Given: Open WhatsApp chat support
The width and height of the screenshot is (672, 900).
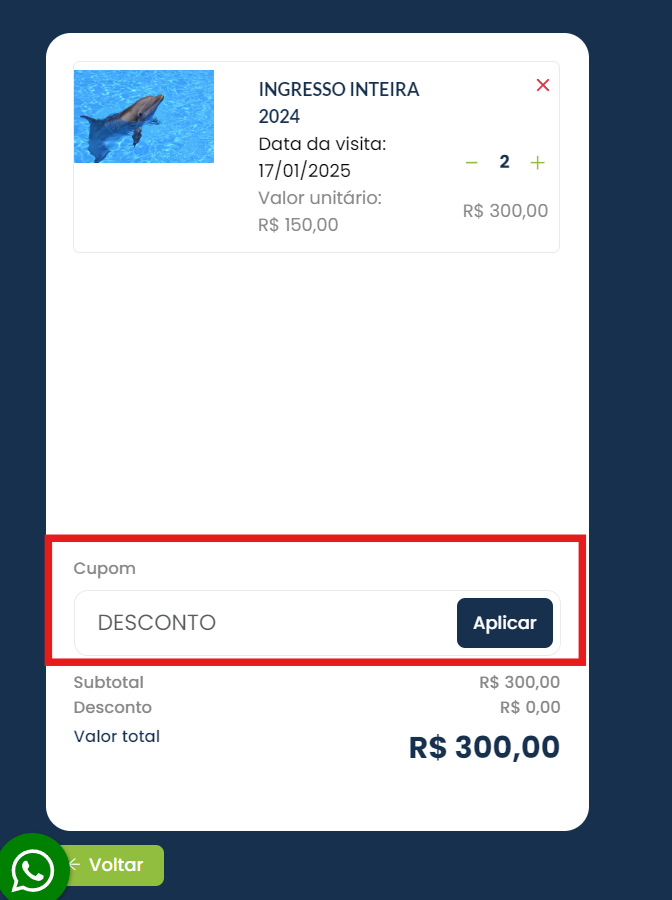Looking at the screenshot, I should point(33,870).
